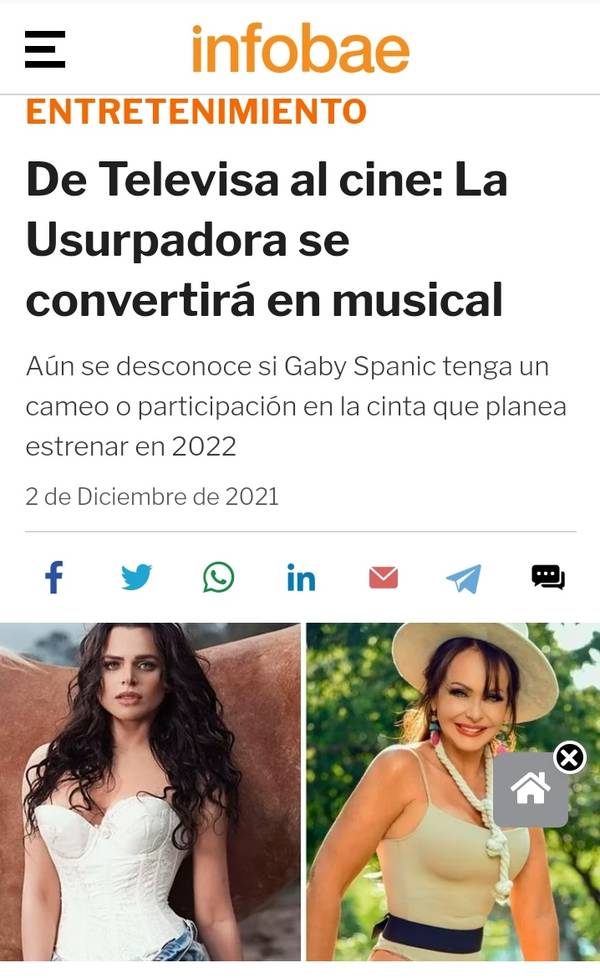Dismiss the floating home button
Screen dimensions: 600x978
[x=569, y=758]
